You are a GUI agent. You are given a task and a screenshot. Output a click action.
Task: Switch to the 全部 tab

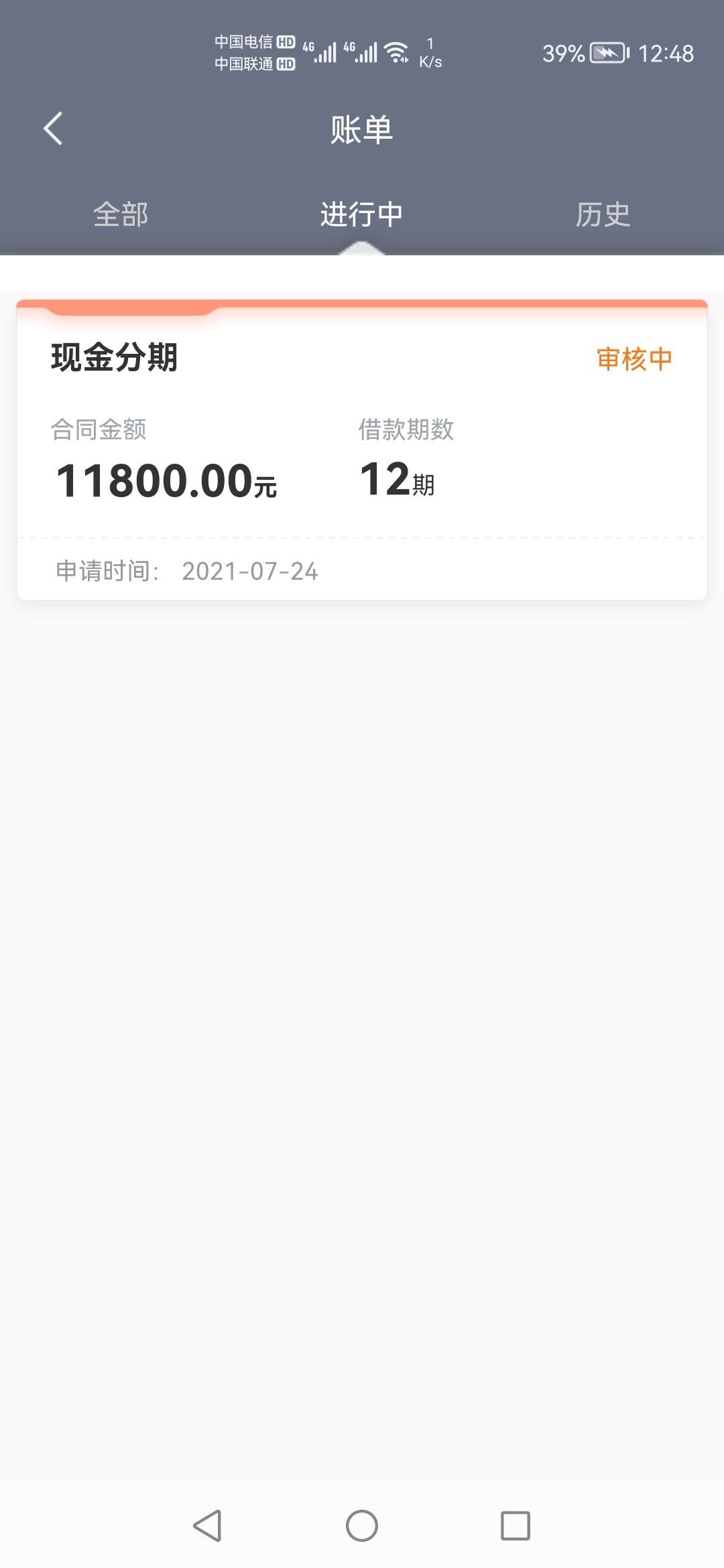pos(121,214)
